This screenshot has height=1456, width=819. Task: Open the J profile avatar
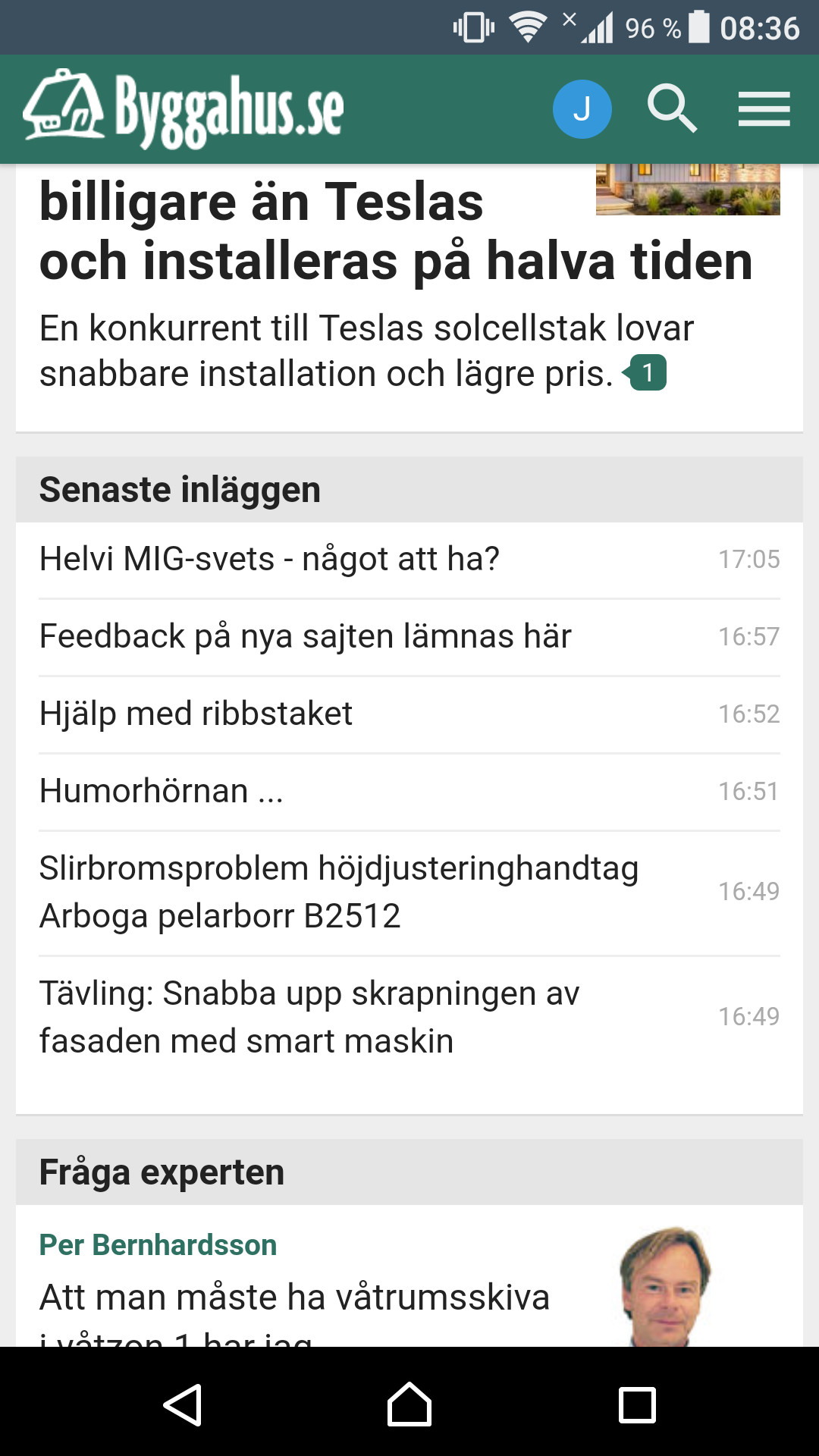(x=582, y=109)
